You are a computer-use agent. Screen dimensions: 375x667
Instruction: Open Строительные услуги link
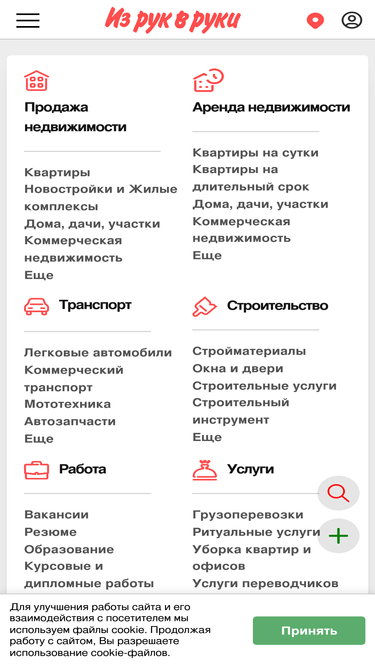[264, 386]
